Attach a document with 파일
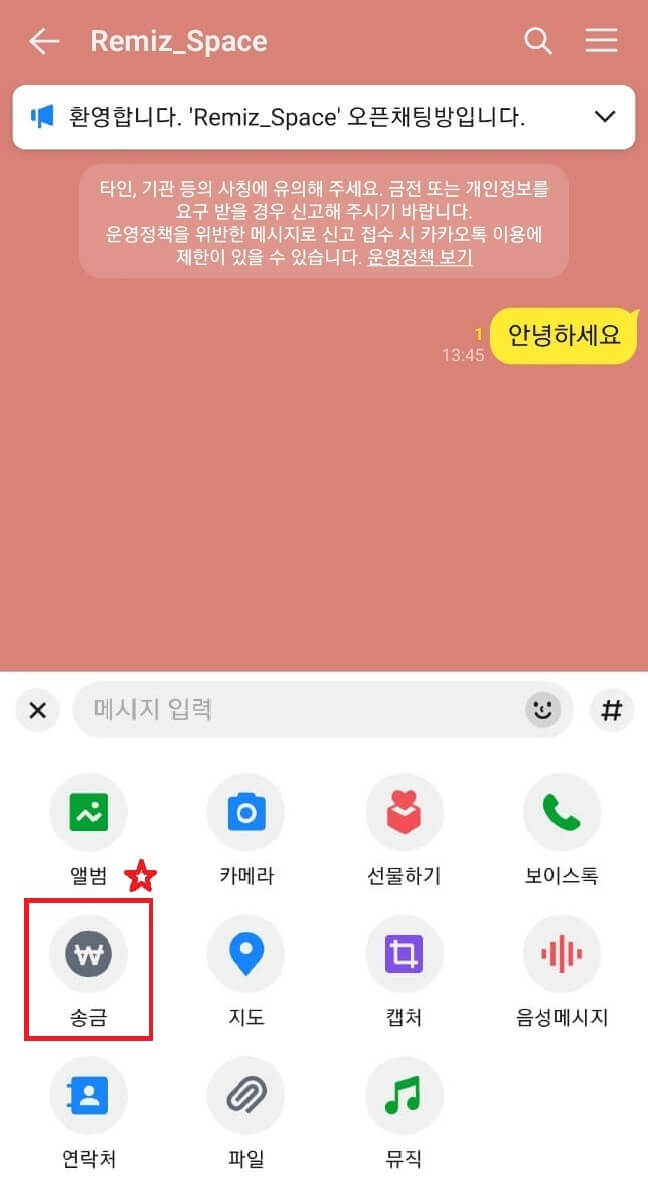Screen dimensions: 648x1187 click(245, 1097)
